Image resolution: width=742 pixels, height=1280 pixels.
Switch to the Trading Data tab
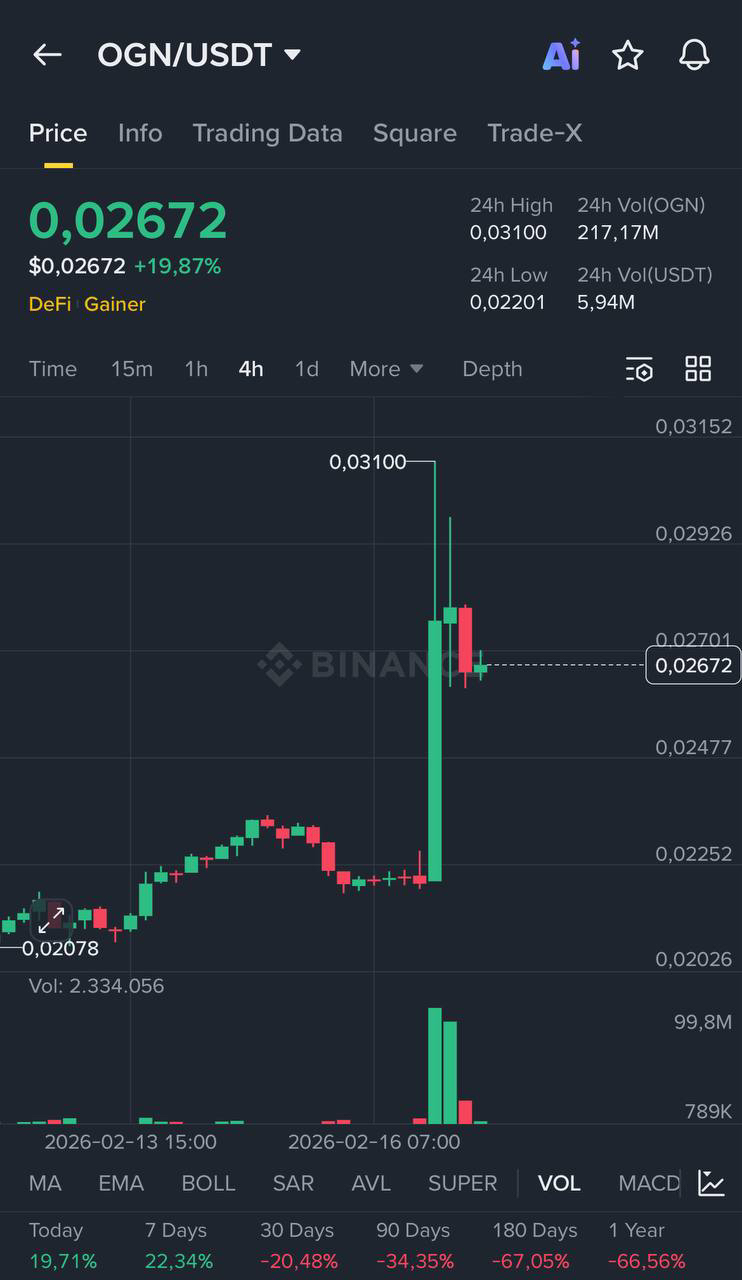pos(267,133)
